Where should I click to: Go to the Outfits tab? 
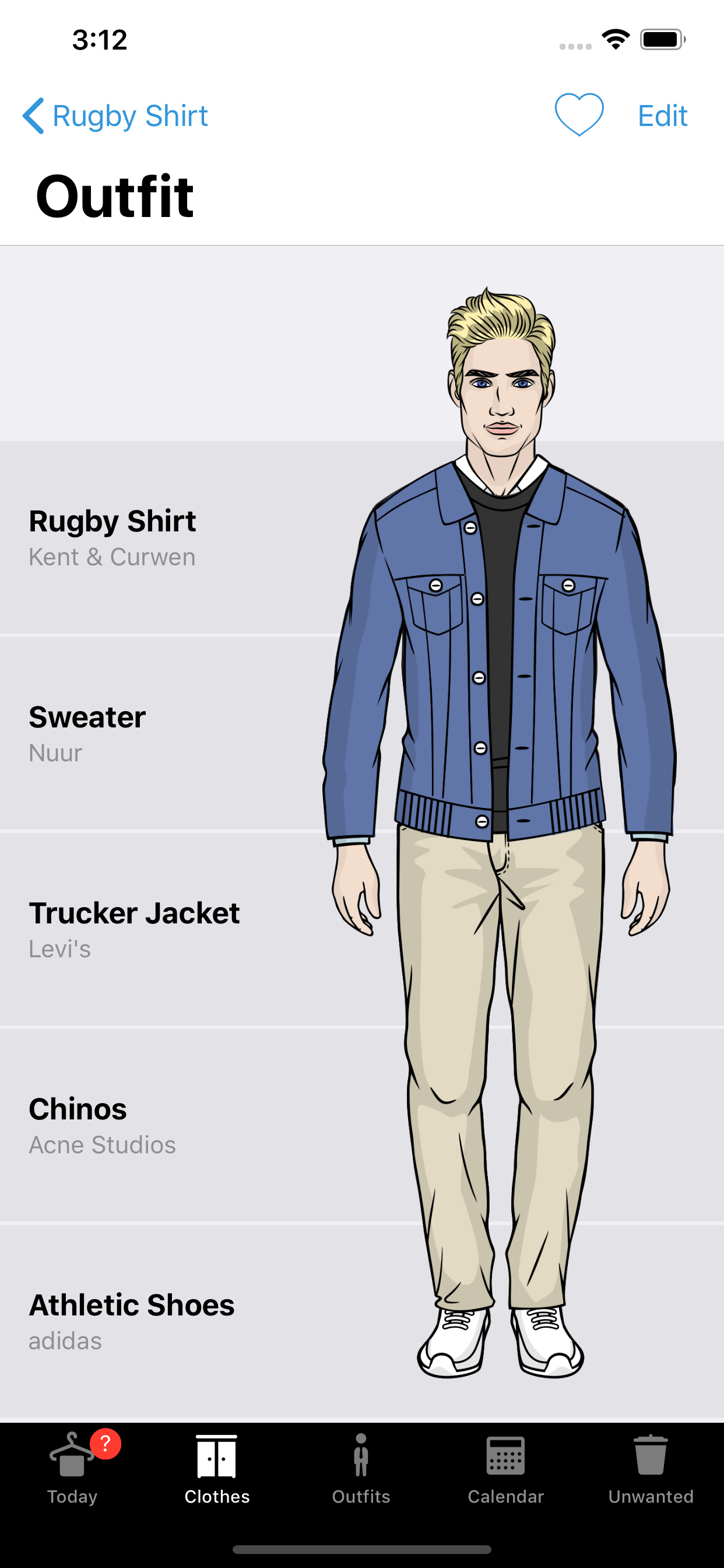[x=361, y=1468]
